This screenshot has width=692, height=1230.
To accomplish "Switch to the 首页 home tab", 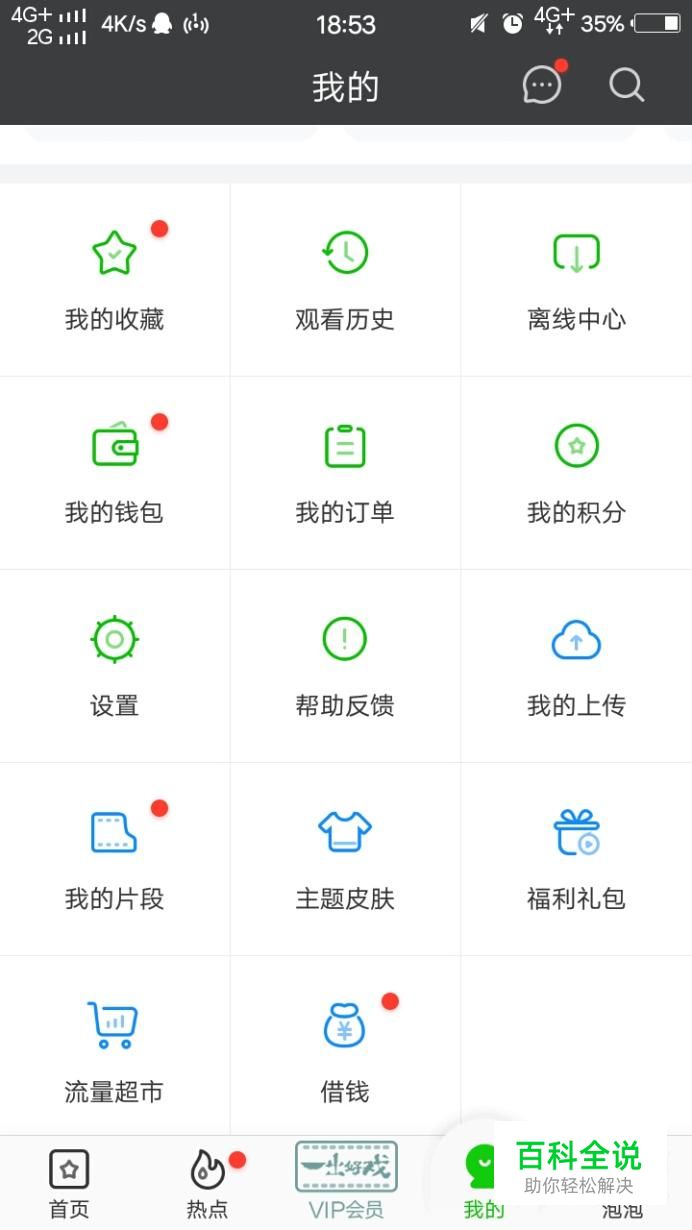I will pyautogui.click(x=69, y=1183).
